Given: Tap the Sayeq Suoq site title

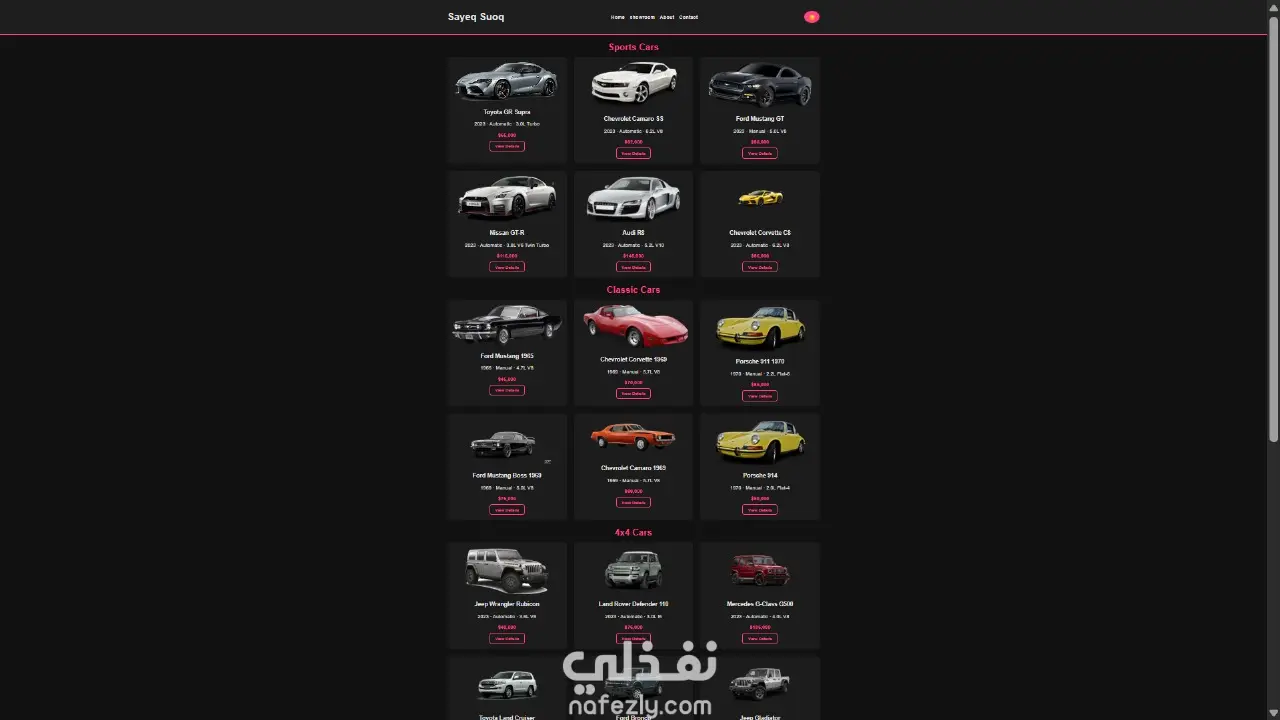Looking at the screenshot, I should 476,17.
